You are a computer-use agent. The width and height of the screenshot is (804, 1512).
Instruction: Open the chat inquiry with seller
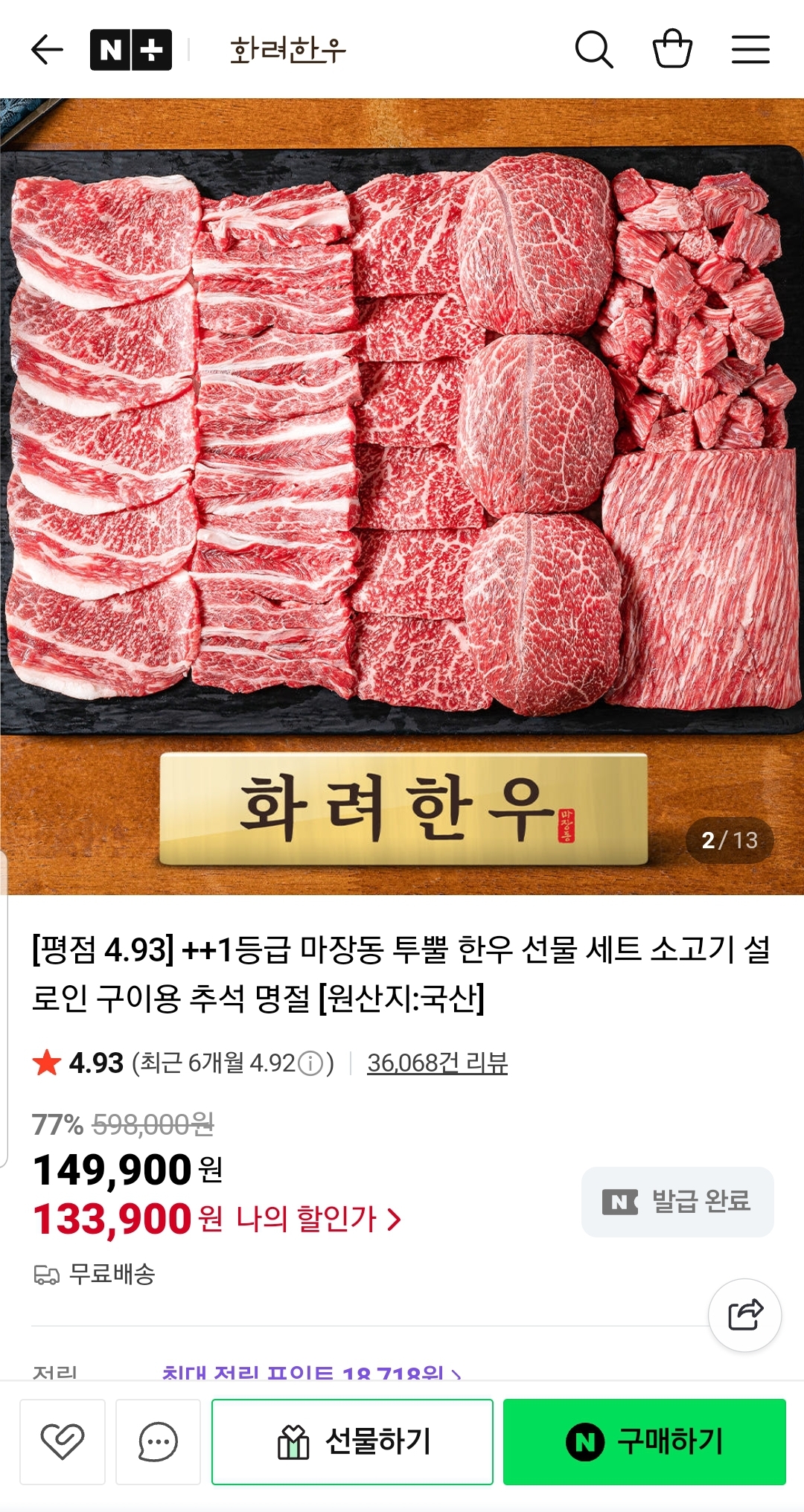[158, 1441]
